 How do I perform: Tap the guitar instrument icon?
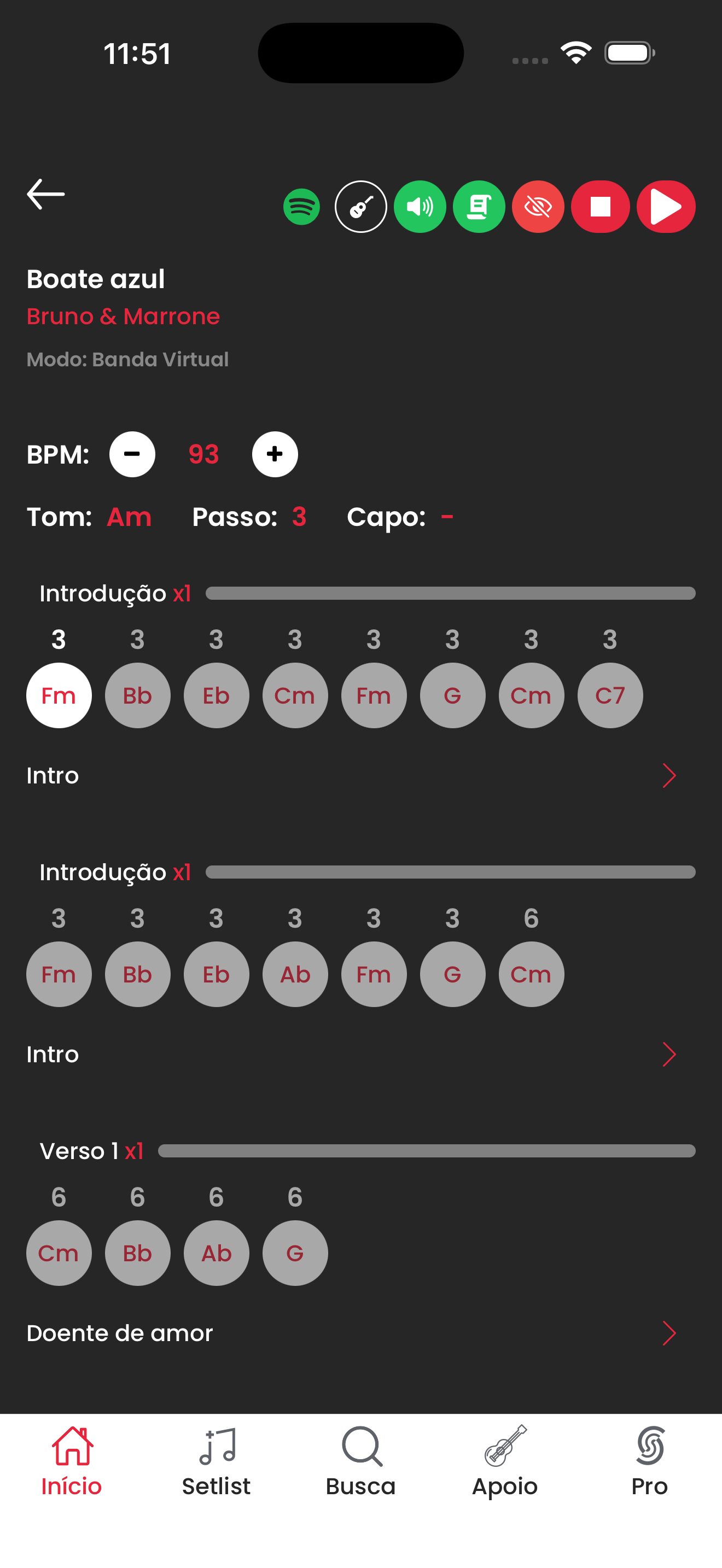click(360, 207)
